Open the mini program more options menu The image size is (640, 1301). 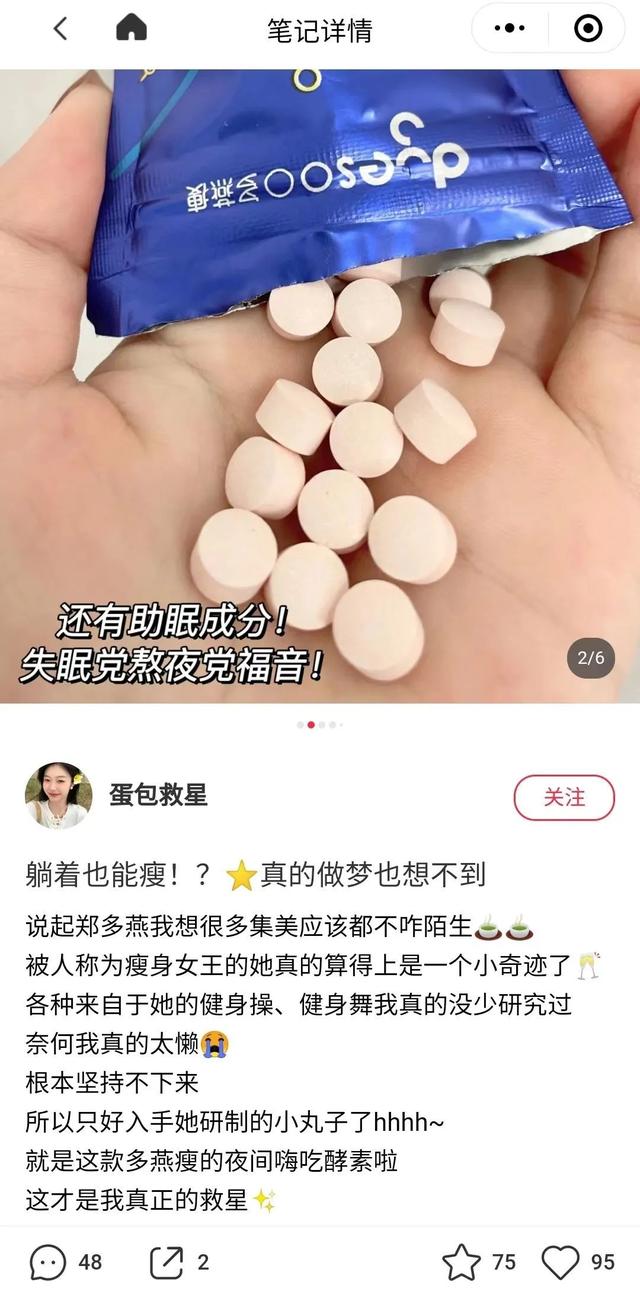510,29
